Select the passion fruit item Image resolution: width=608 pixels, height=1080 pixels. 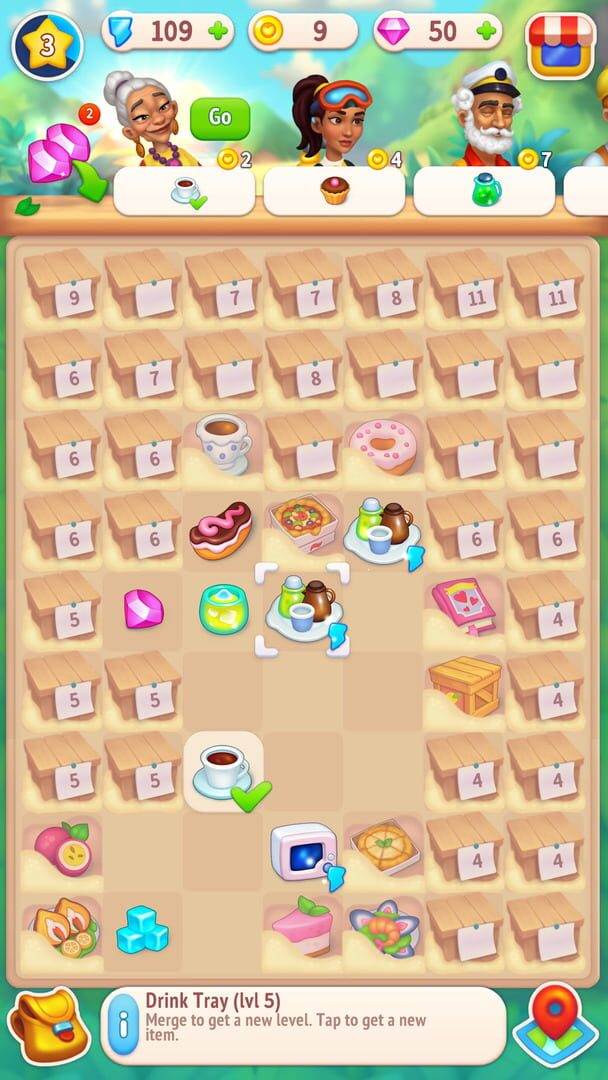(x=62, y=850)
